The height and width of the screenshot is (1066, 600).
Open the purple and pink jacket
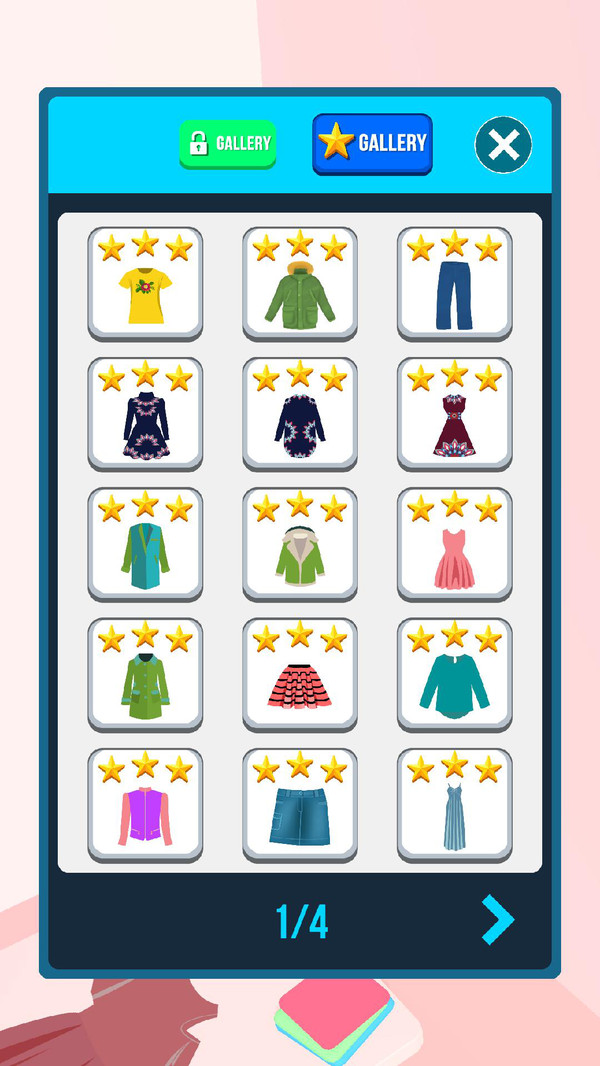145,804
